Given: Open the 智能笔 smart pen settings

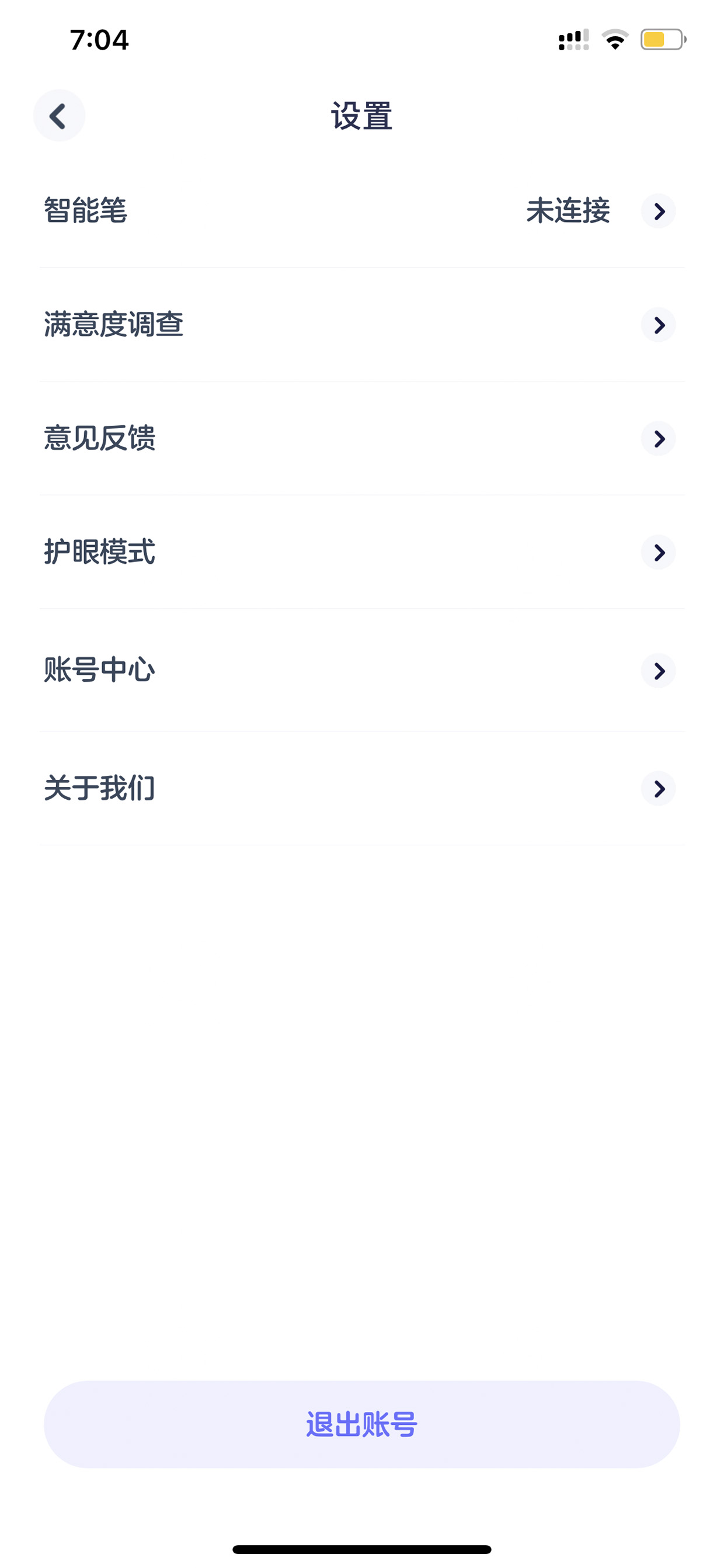Looking at the screenshot, I should (362, 211).
